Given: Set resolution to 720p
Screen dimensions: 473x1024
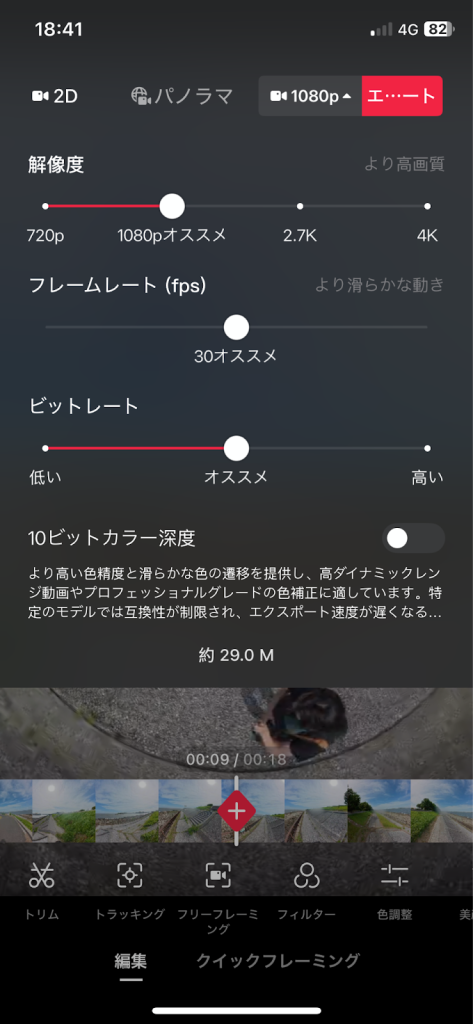Looking at the screenshot, I should point(45,206).
